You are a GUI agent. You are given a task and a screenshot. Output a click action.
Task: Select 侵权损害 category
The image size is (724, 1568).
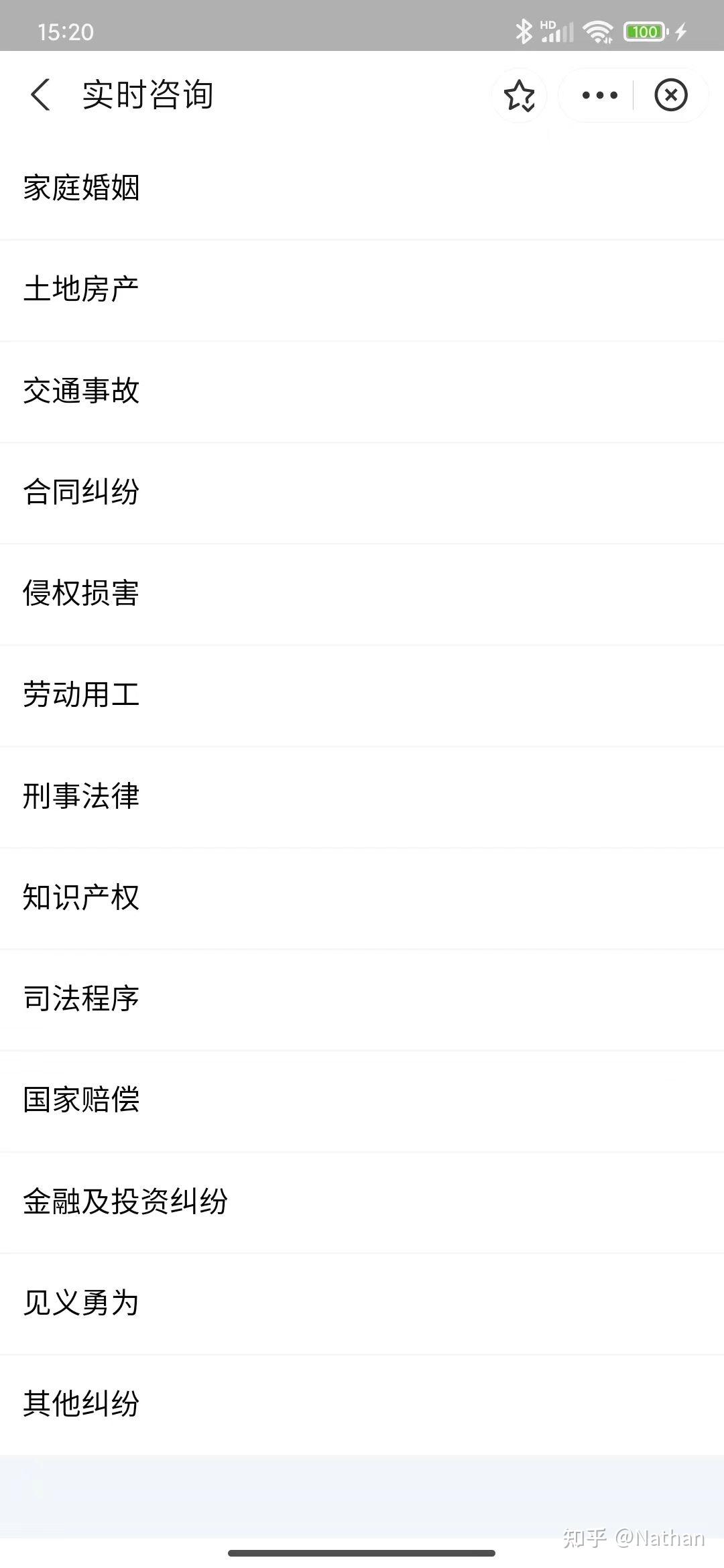(82, 594)
